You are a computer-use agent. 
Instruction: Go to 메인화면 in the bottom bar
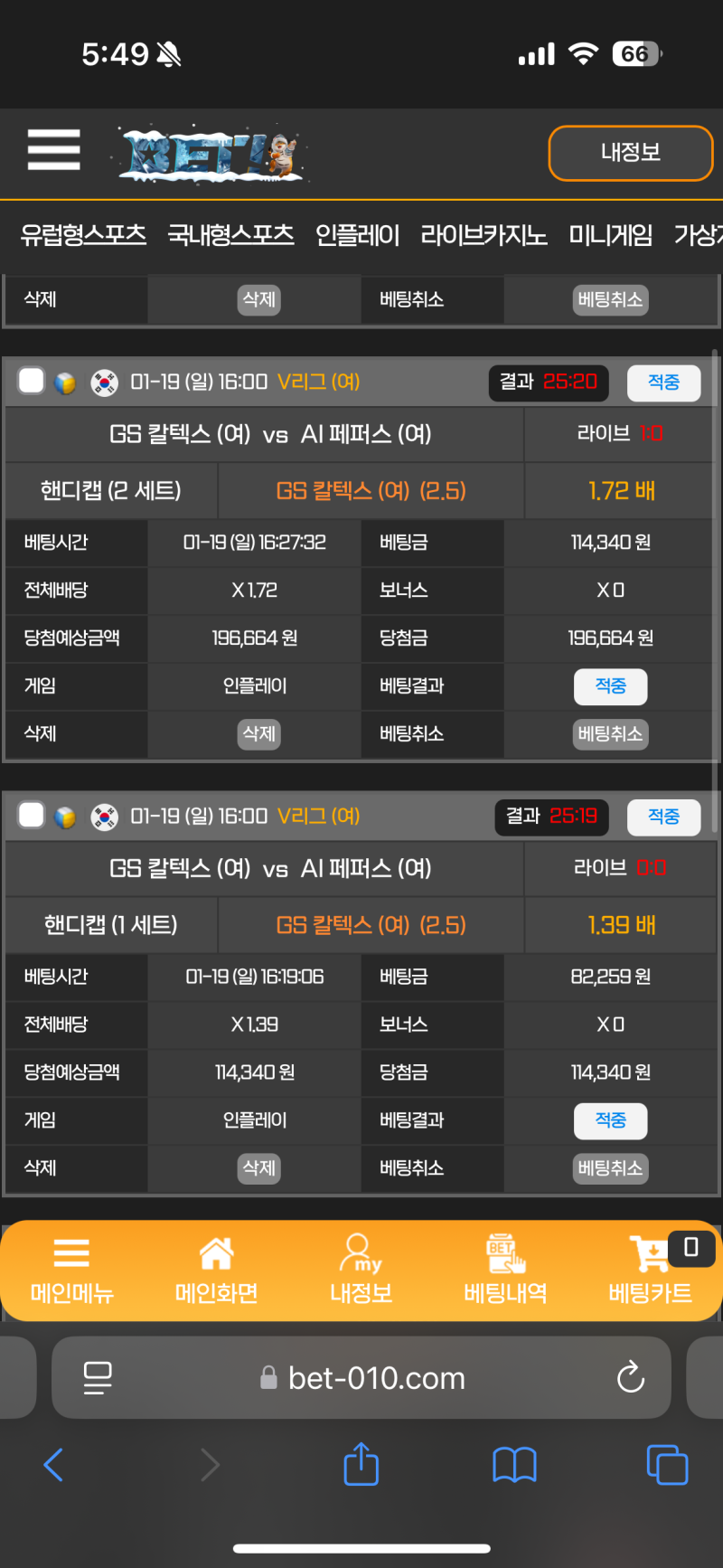point(216,1270)
